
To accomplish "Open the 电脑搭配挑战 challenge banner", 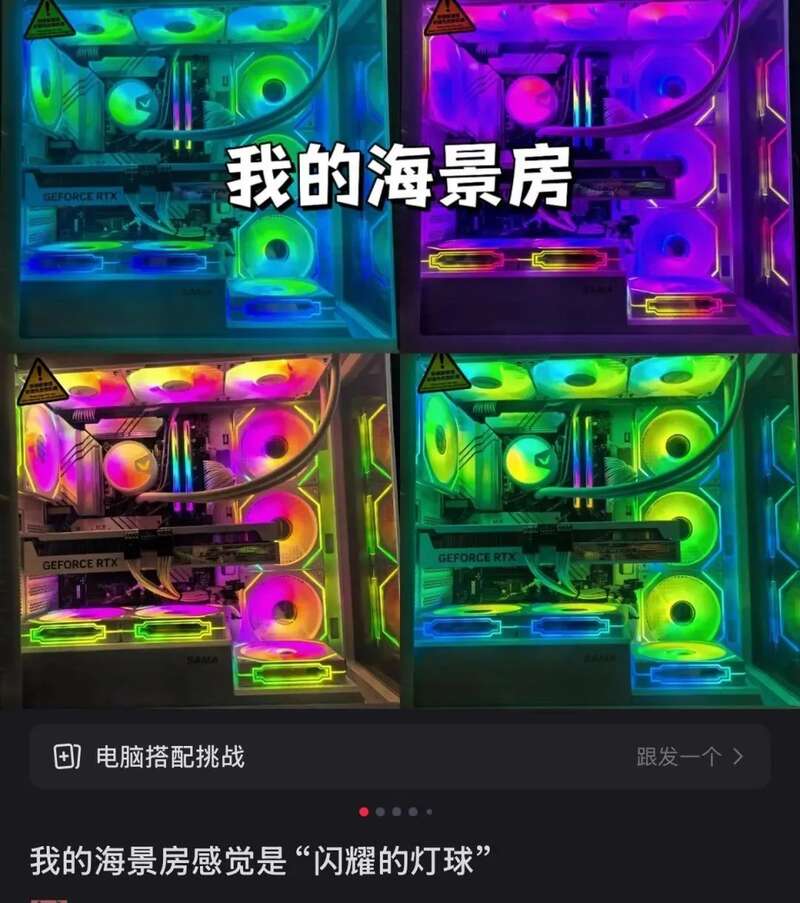I will point(170,757).
